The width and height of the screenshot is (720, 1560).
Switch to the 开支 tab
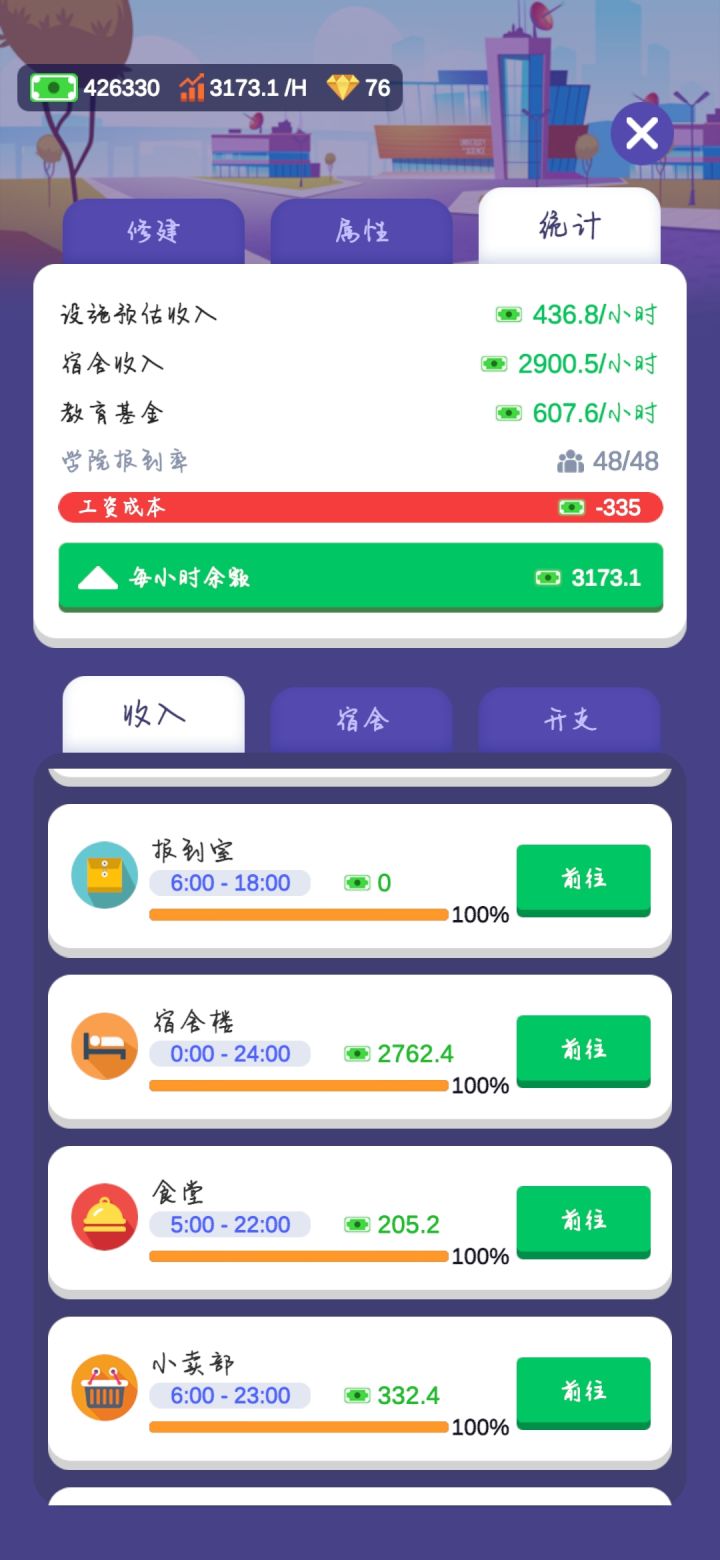tap(570, 718)
